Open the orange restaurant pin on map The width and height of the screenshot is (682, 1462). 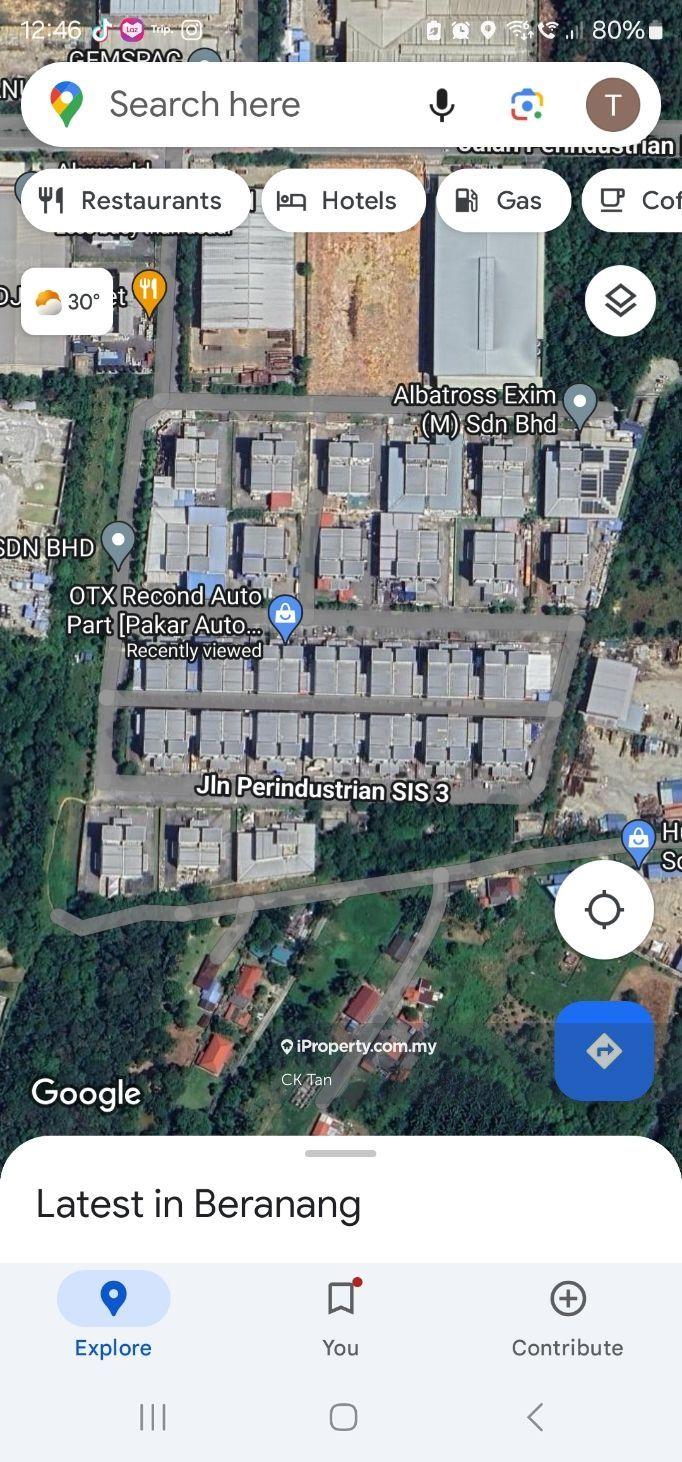(x=149, y=290)
